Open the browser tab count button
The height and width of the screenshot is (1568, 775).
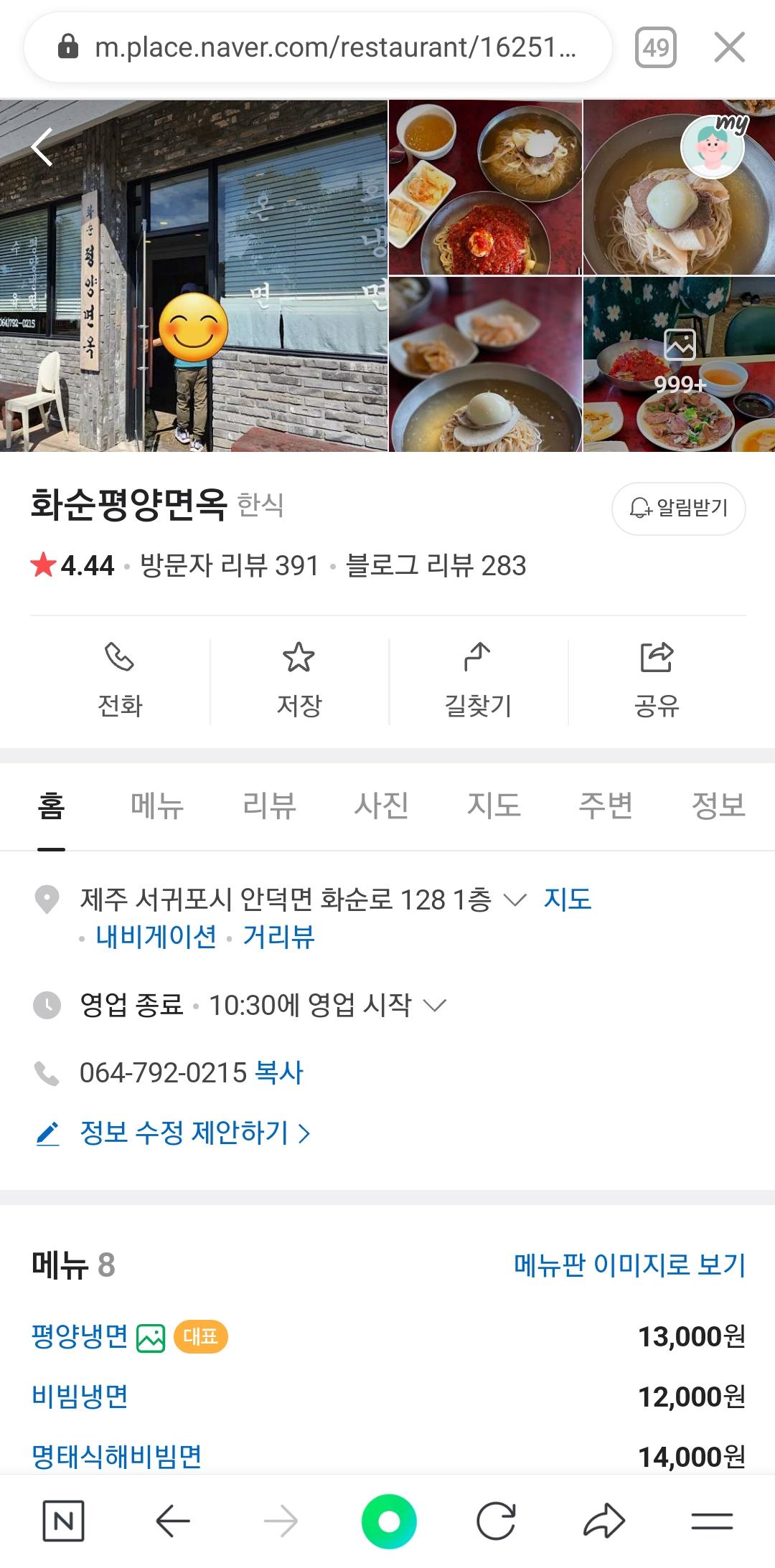pyautogui.click(x=655, y=47)
